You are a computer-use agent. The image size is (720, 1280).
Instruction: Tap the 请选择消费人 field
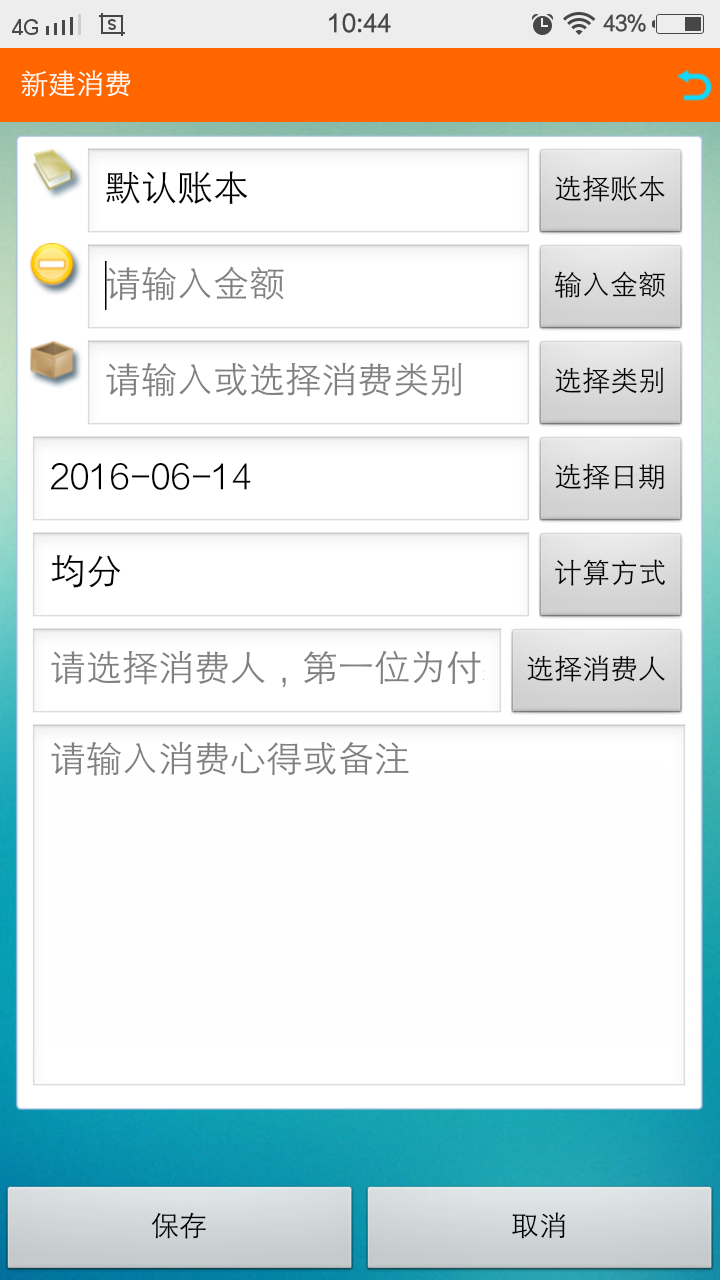pos(266,670)
